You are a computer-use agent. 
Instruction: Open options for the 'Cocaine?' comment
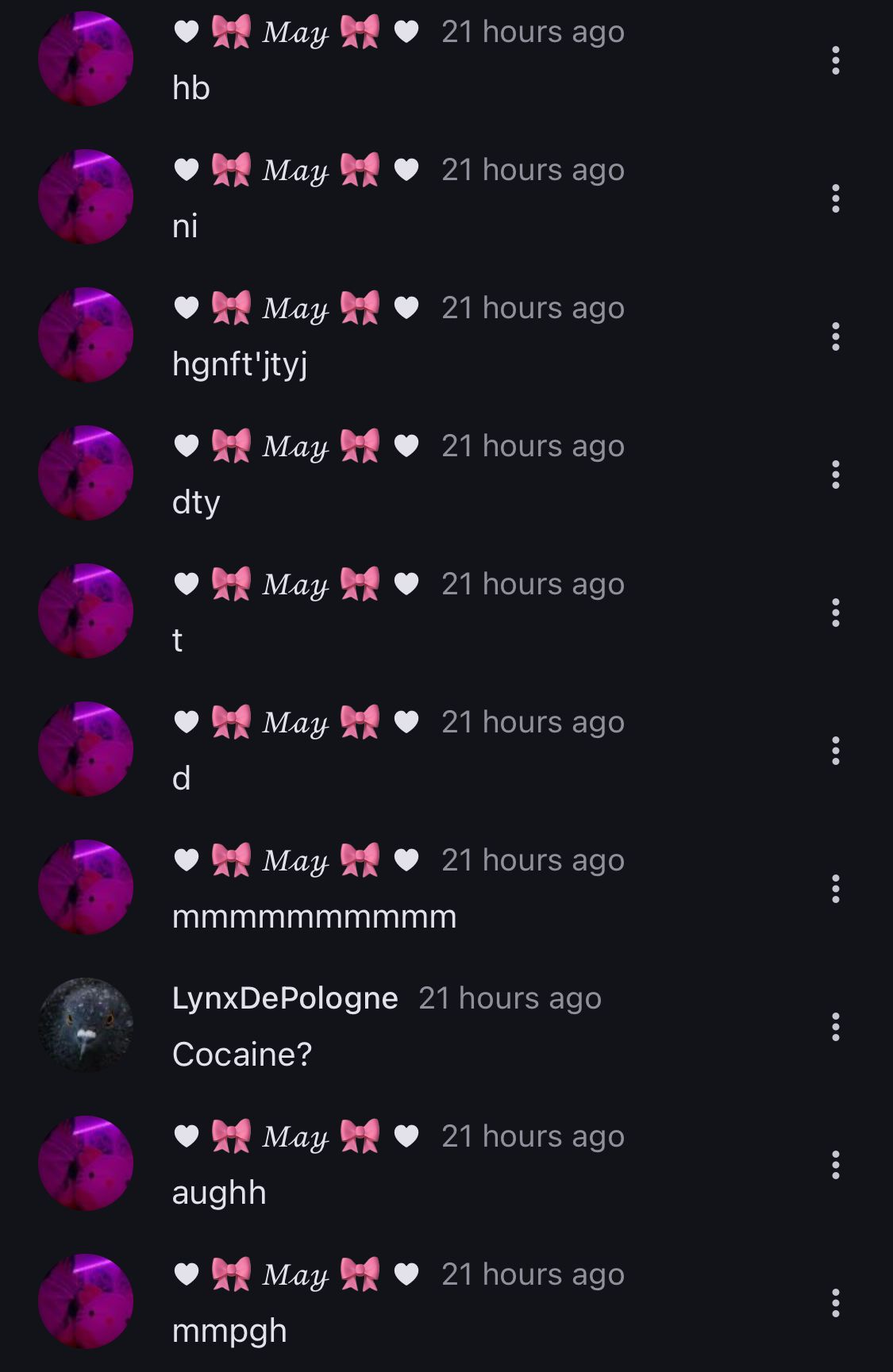[835, 1027]
